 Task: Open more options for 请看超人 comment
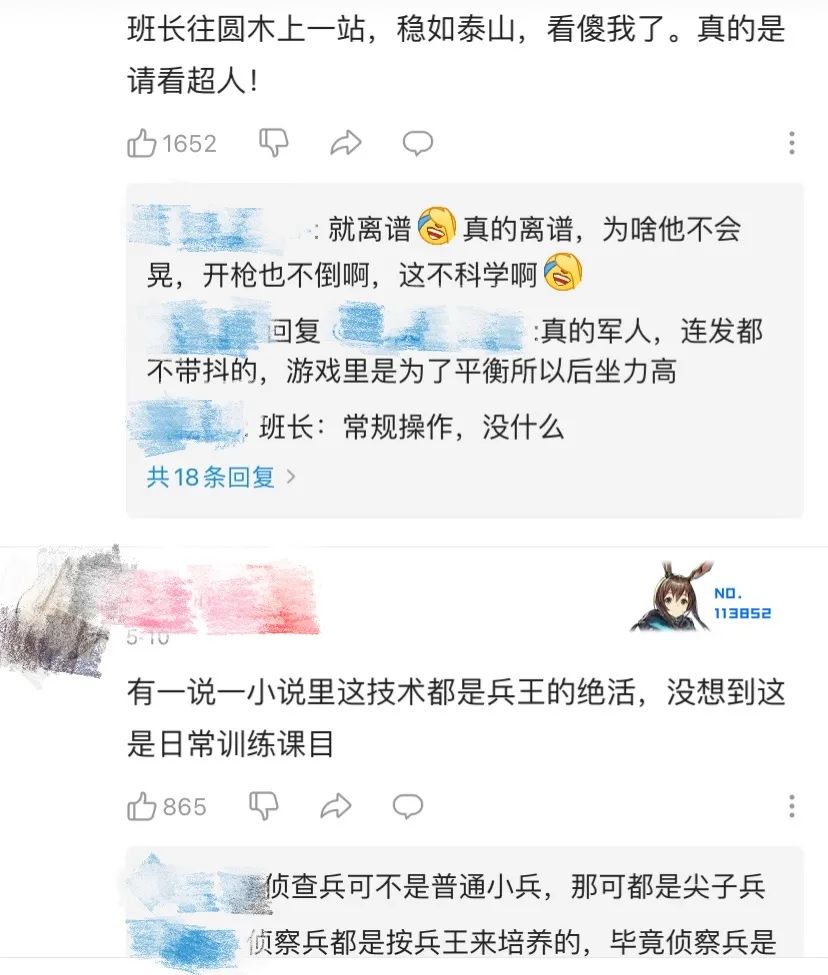pos(792,143)
